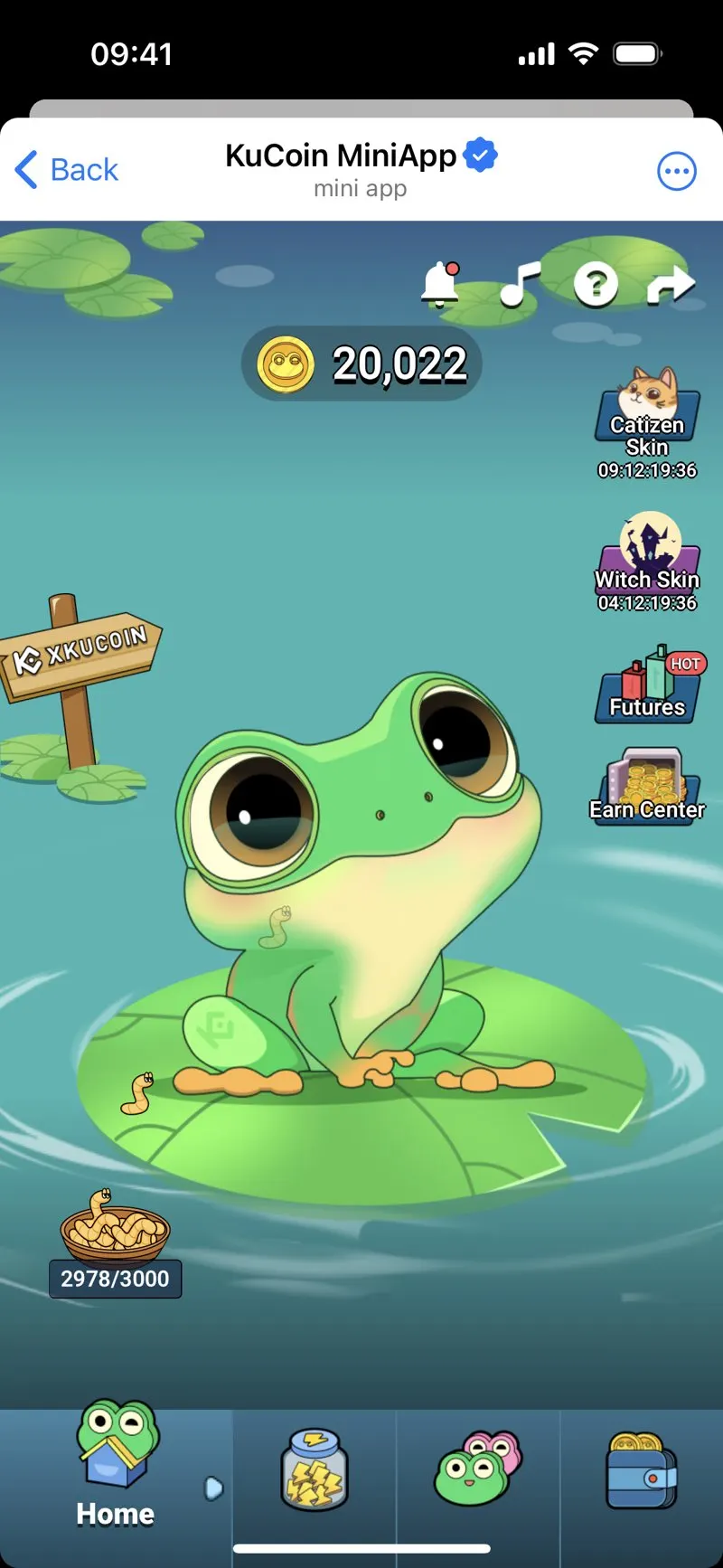
Task: Toggle the music note sound icon
Action: pos(520,284)
